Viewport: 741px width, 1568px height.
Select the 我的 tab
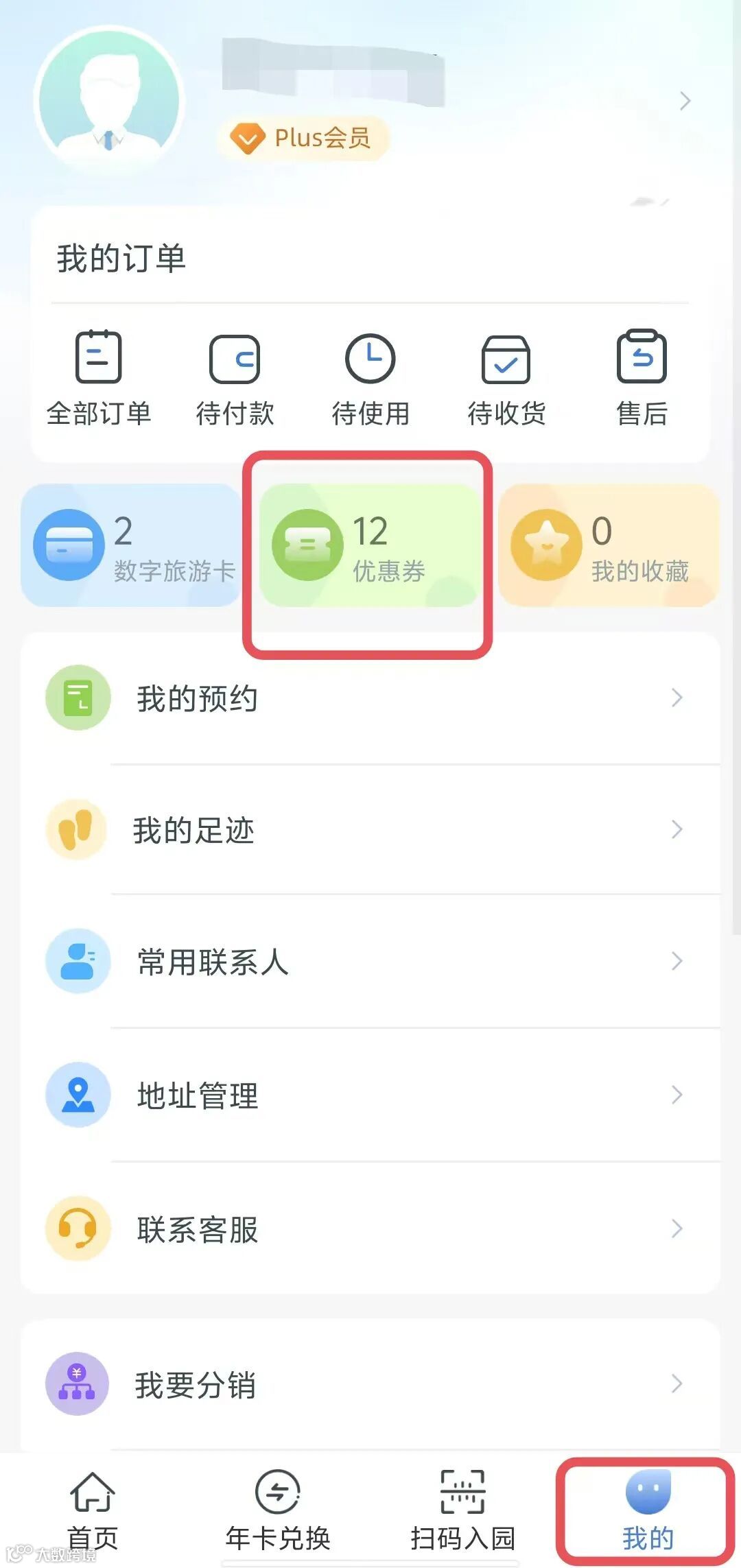click(648, 1510)
